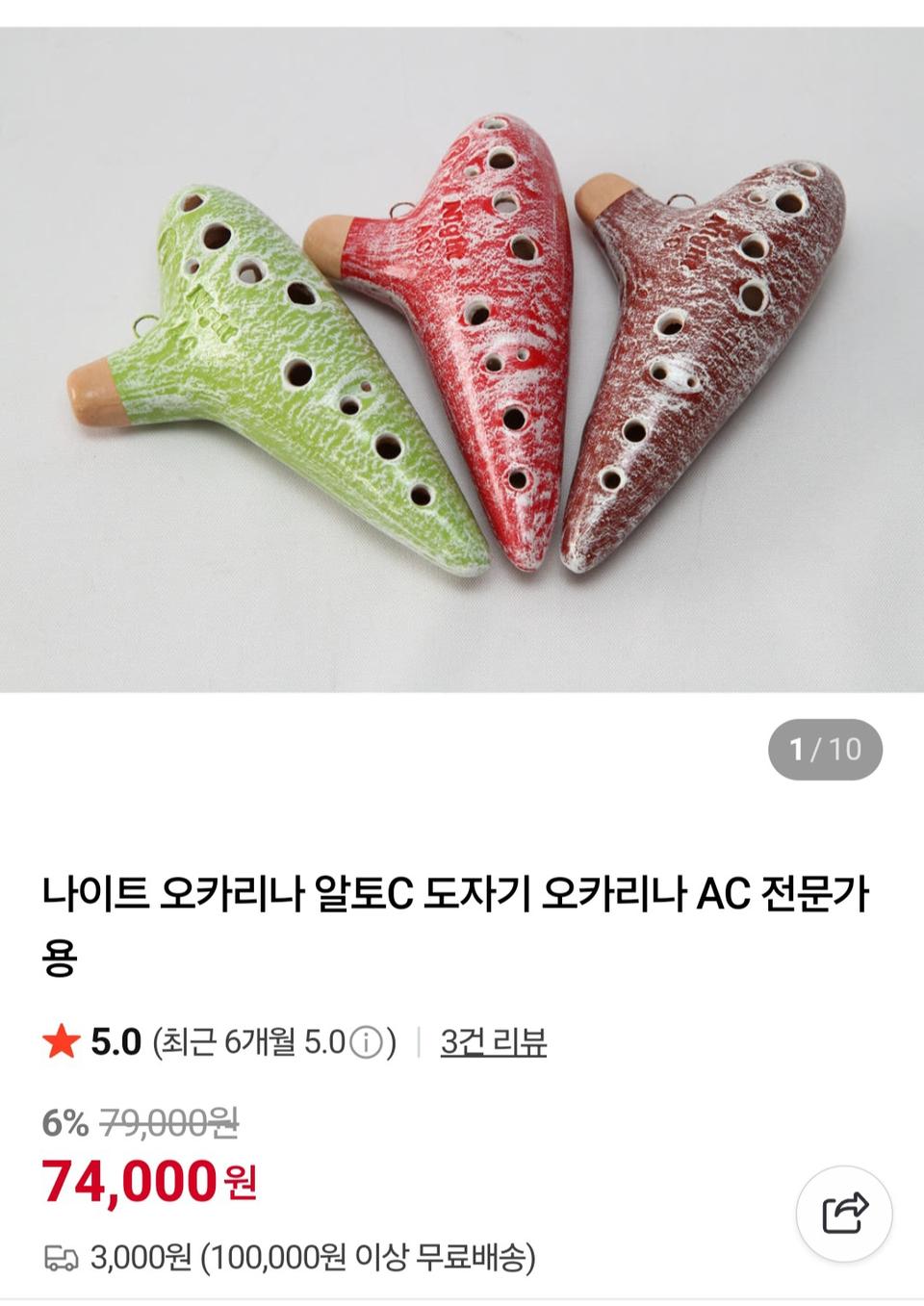Open the 3건 리뷰 reviews link
The width and height of the screenshot is (924, 1306).
[x=495, y=1039]
